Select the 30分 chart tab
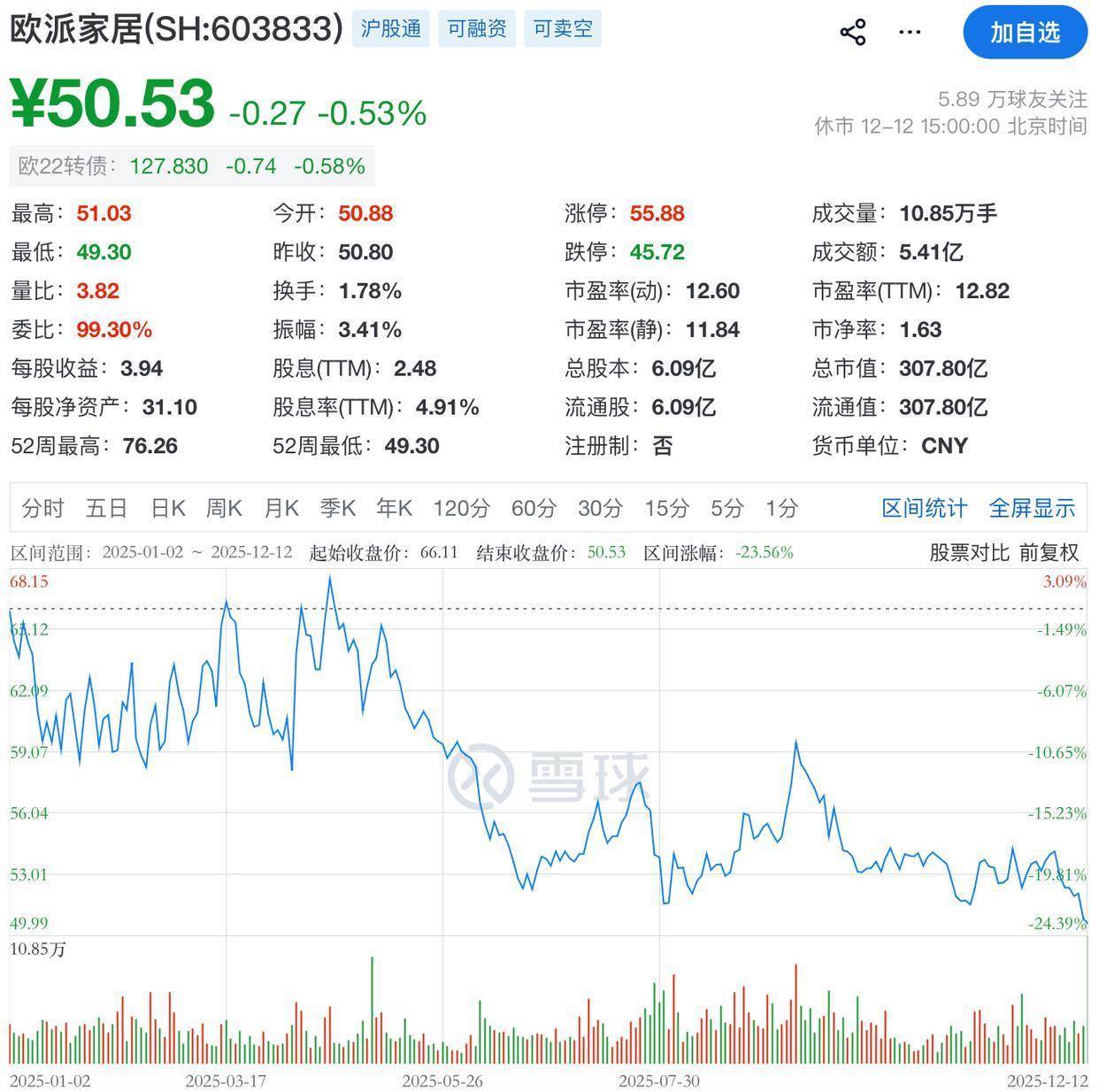 point(600,508)
